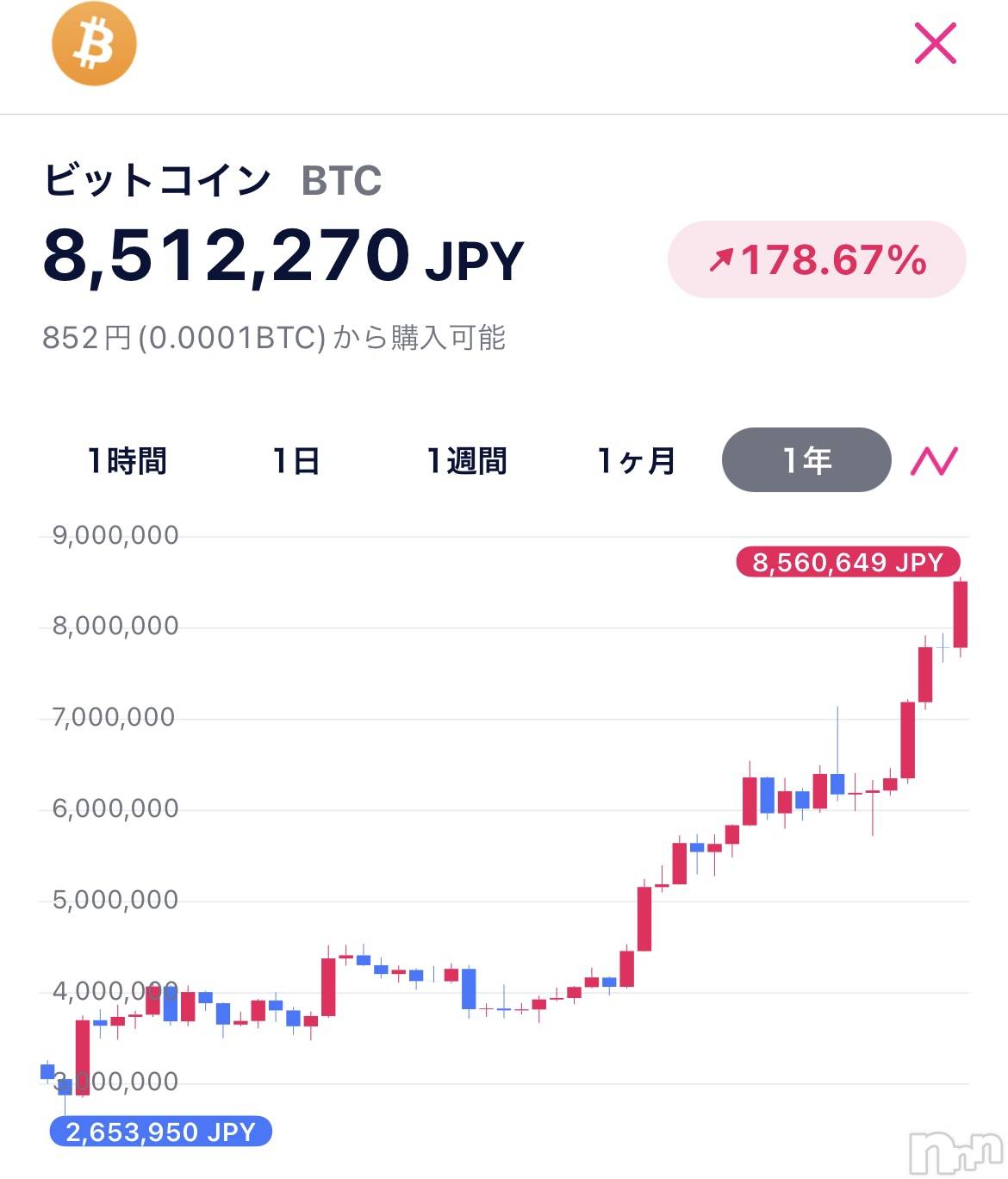
Task: Select the 1日 chart range
Action: 296,460
